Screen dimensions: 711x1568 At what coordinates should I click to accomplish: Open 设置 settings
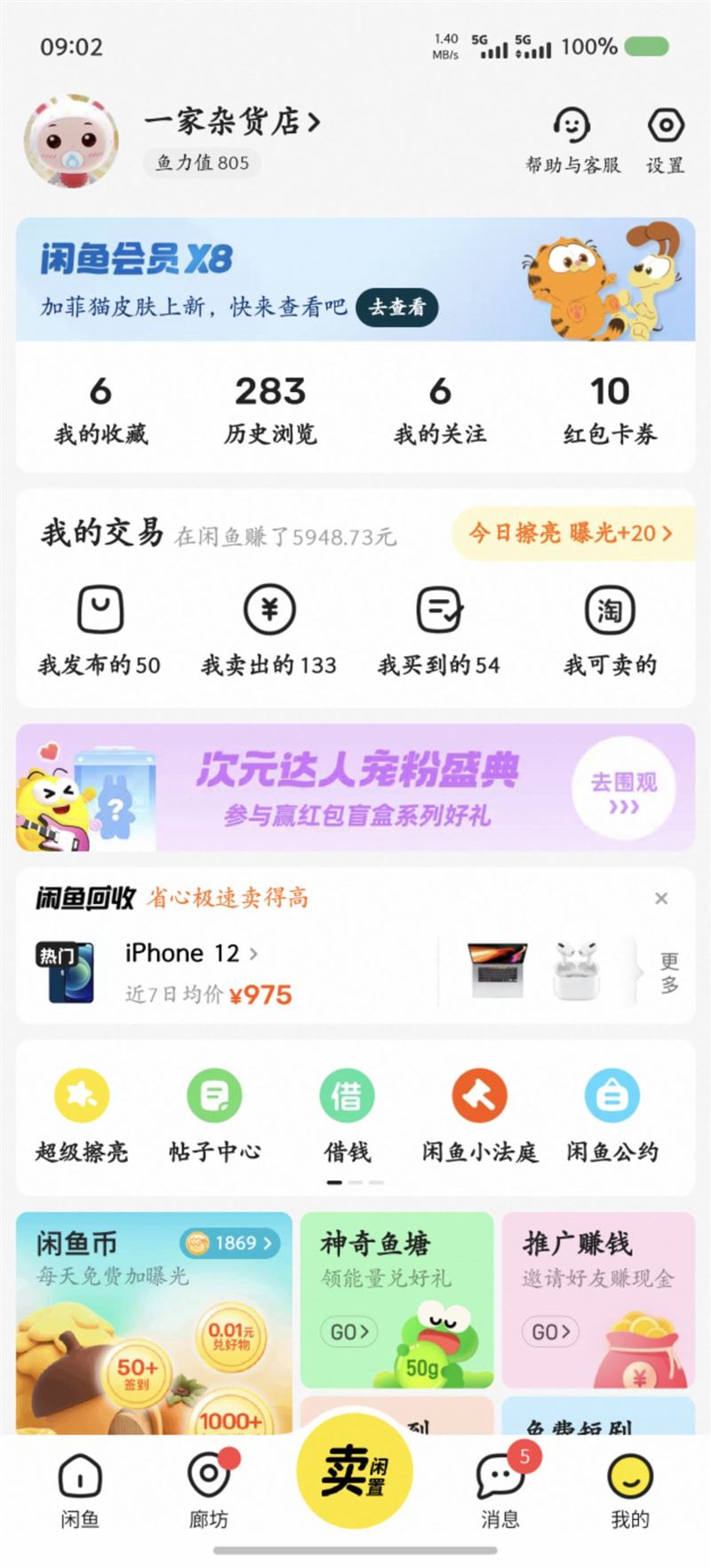[x=665, y=140]
